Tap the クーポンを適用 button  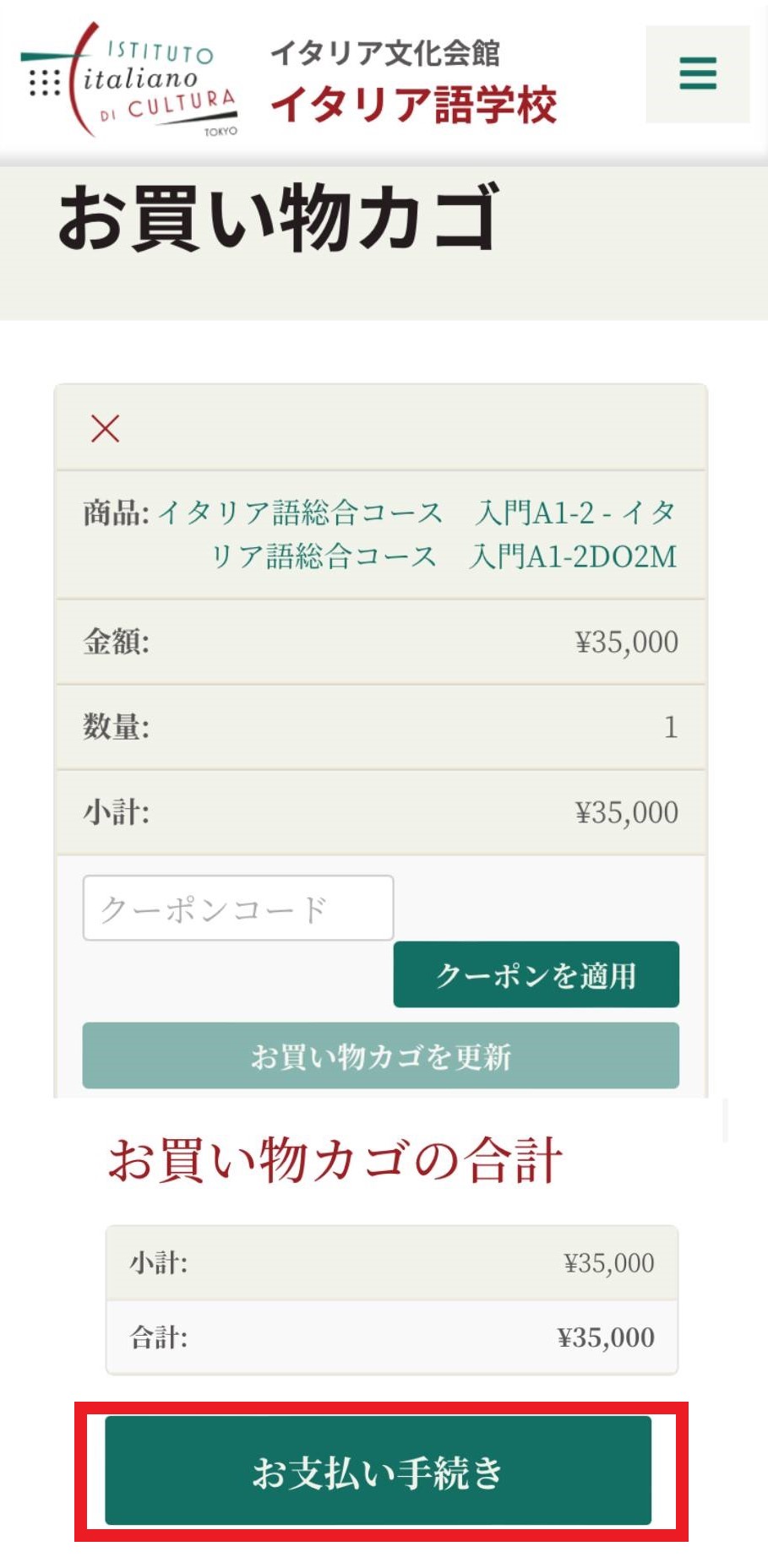(x=536, y=974)
